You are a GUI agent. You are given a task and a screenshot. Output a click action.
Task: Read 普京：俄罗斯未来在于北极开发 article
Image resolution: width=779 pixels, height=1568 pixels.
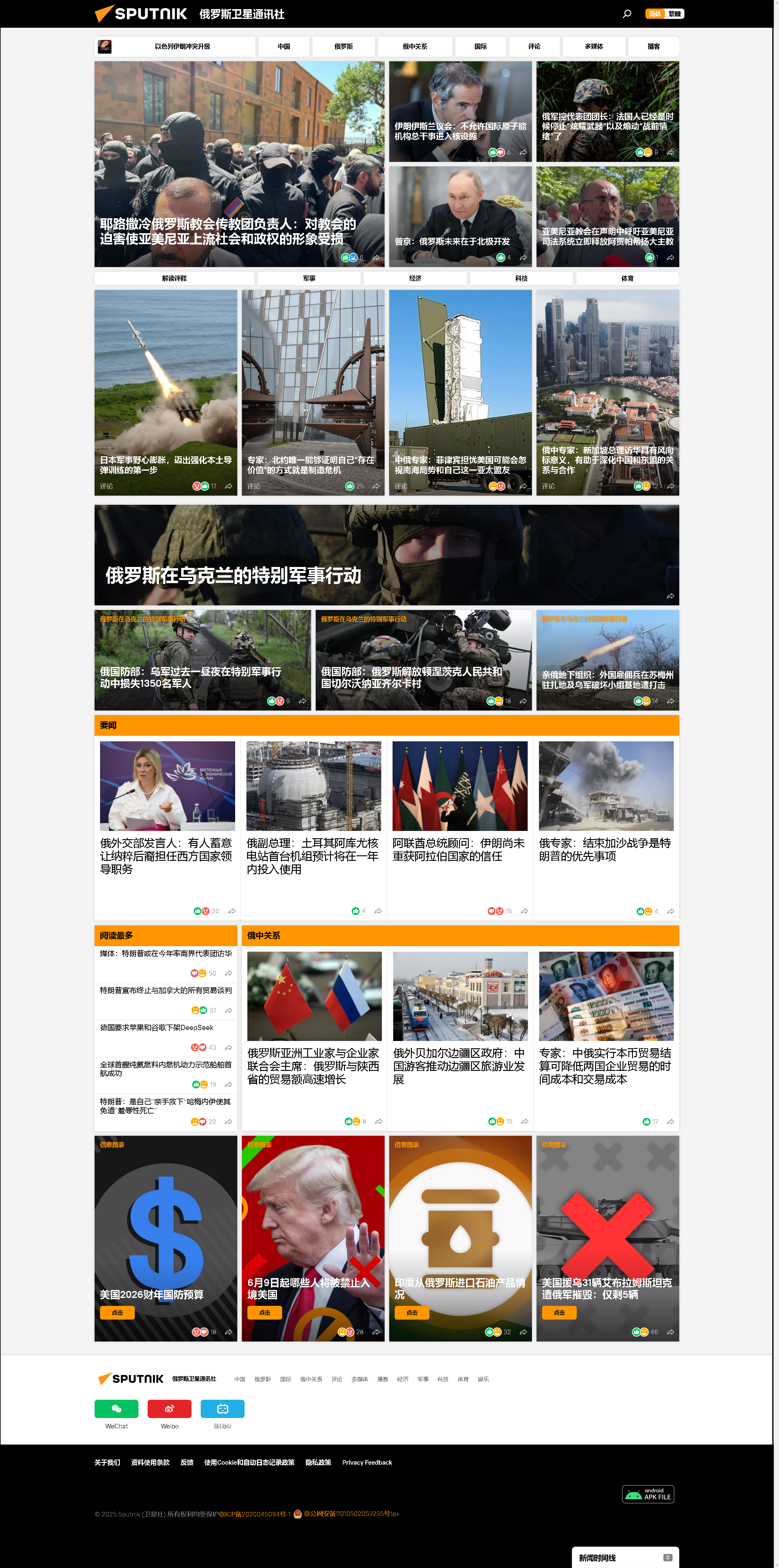click(452, 242)
